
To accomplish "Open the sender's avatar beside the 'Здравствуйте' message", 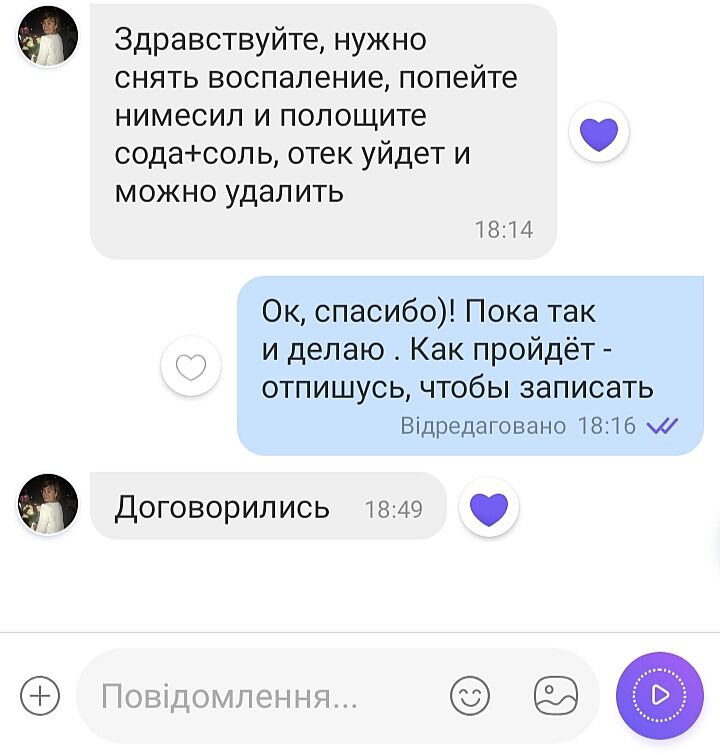I will tap(48, 36).
